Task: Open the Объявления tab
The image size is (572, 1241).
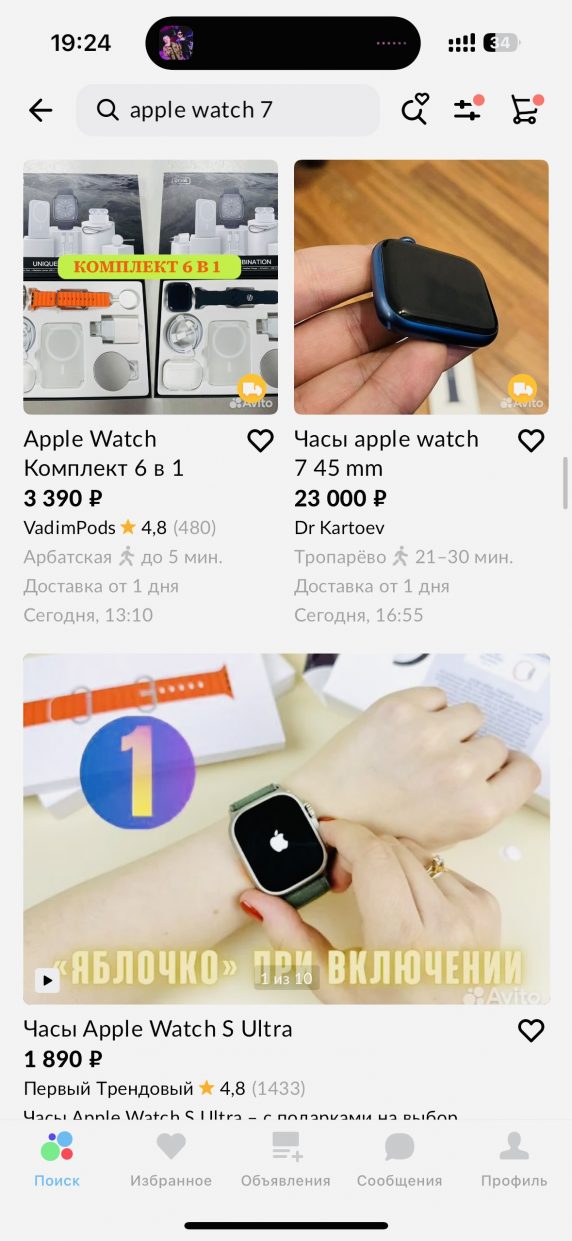Action: (x=286, y=1160)
